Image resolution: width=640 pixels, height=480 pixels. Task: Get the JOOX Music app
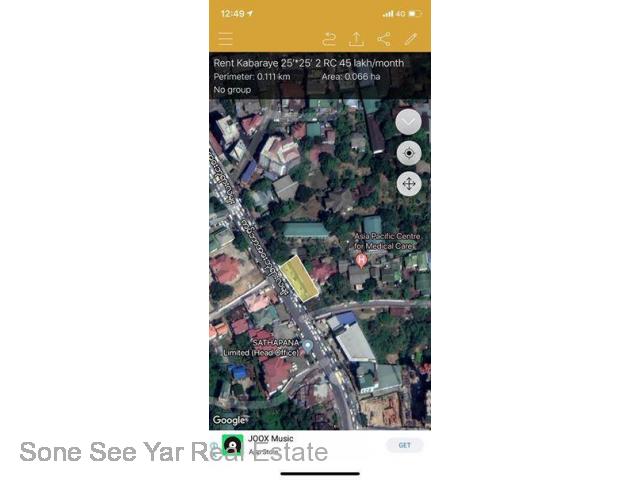pos(404,445)
